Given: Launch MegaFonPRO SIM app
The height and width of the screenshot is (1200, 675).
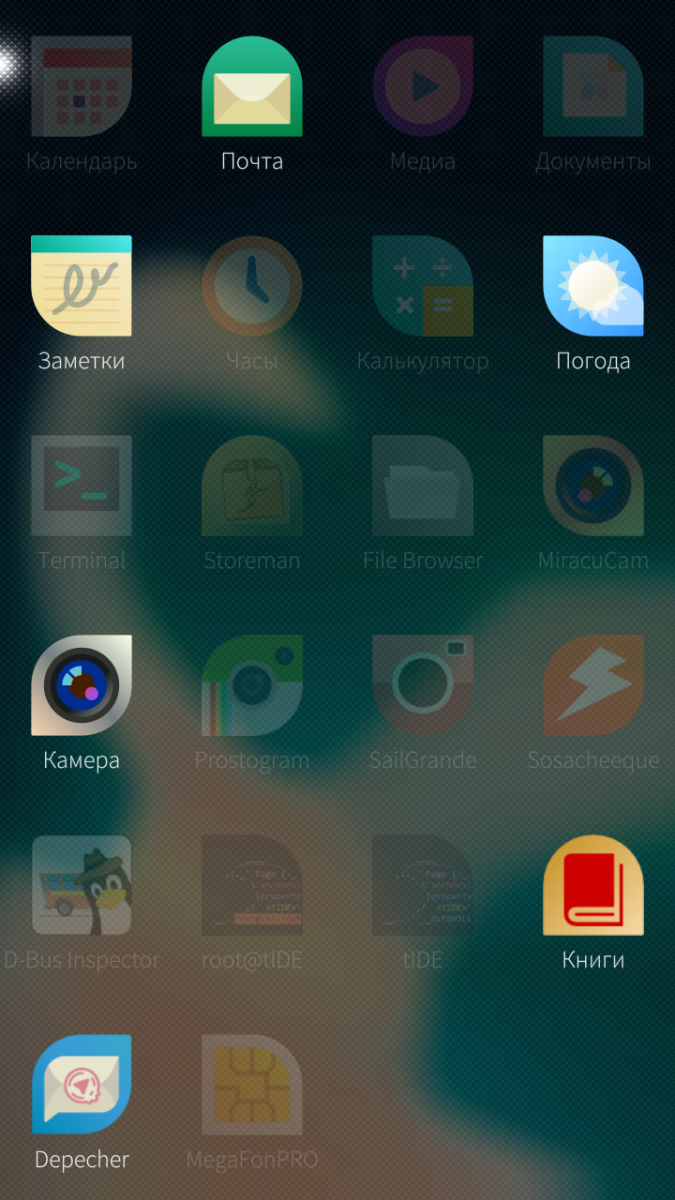Looking at the screenshot, I should [252, 1085].
